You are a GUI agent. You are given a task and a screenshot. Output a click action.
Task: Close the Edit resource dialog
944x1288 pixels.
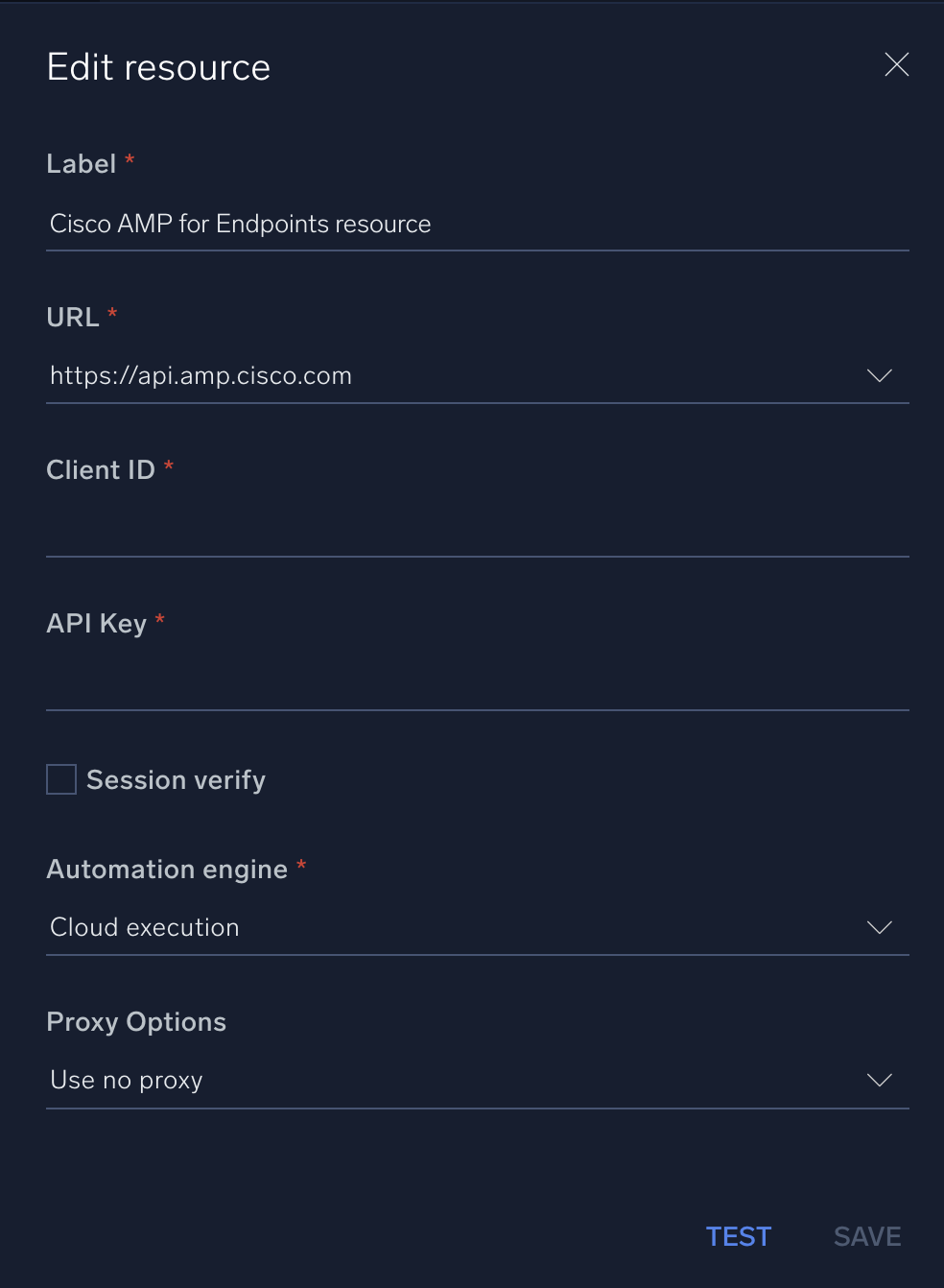[x=896, y=64]
